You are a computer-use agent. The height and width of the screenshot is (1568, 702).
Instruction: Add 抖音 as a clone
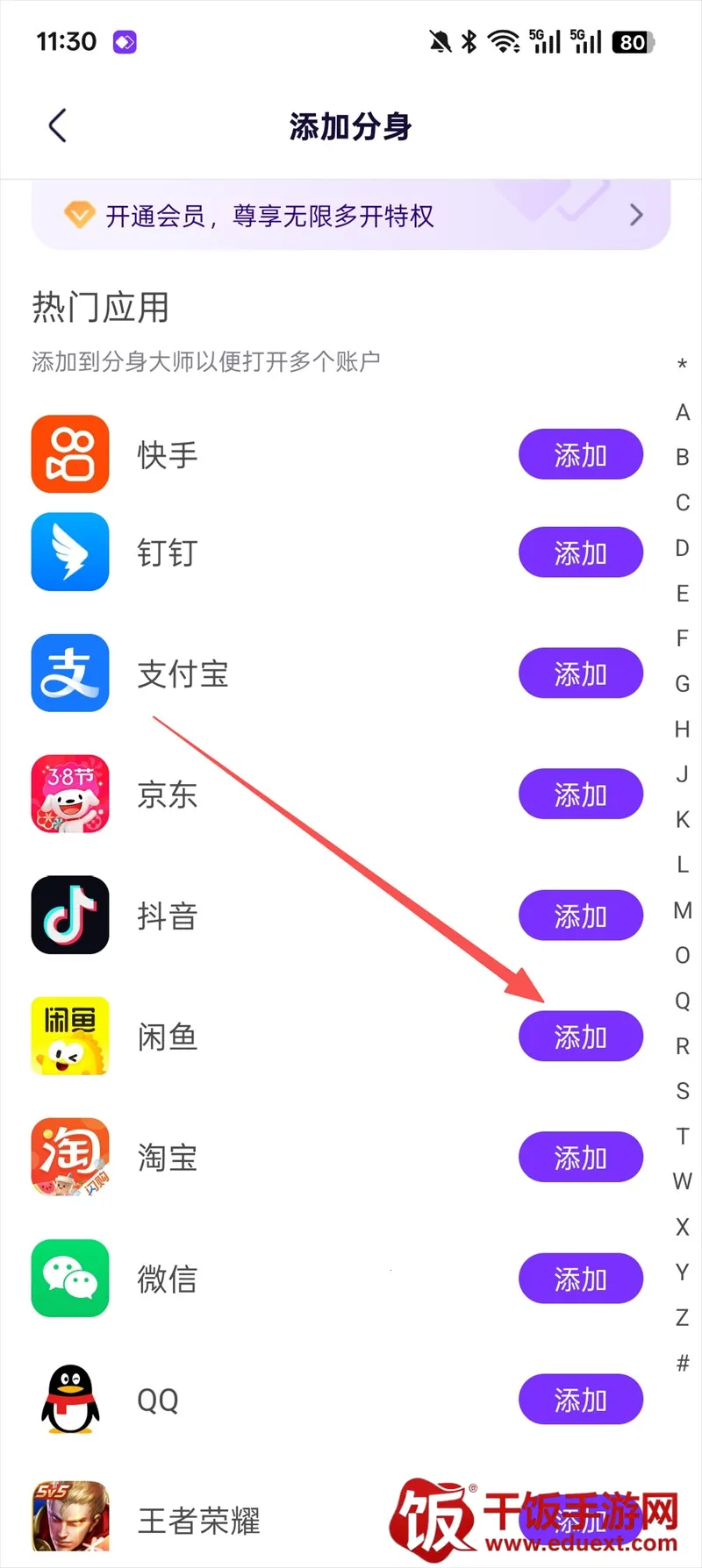coord(580,916)
